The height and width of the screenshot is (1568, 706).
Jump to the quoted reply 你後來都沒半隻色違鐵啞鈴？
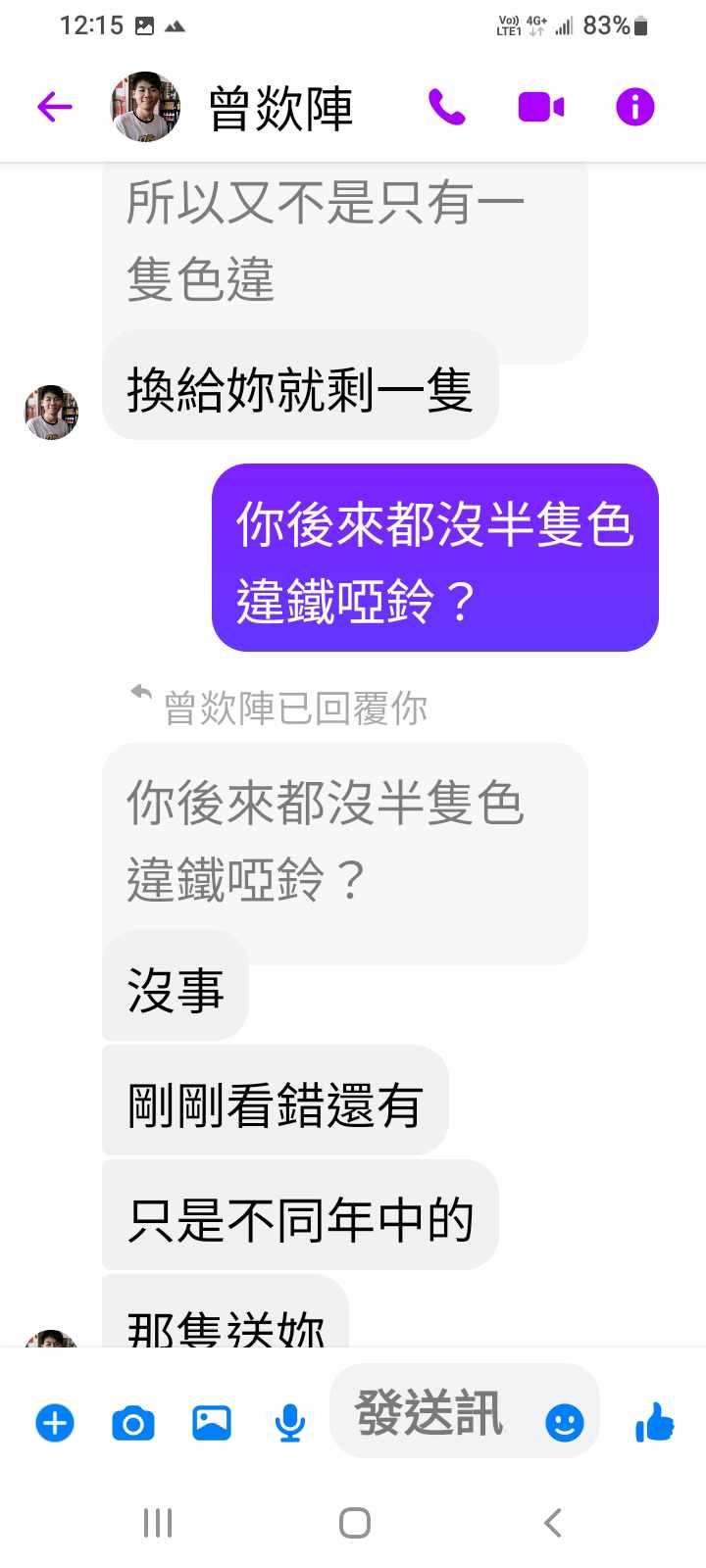(x=344, y=842)
